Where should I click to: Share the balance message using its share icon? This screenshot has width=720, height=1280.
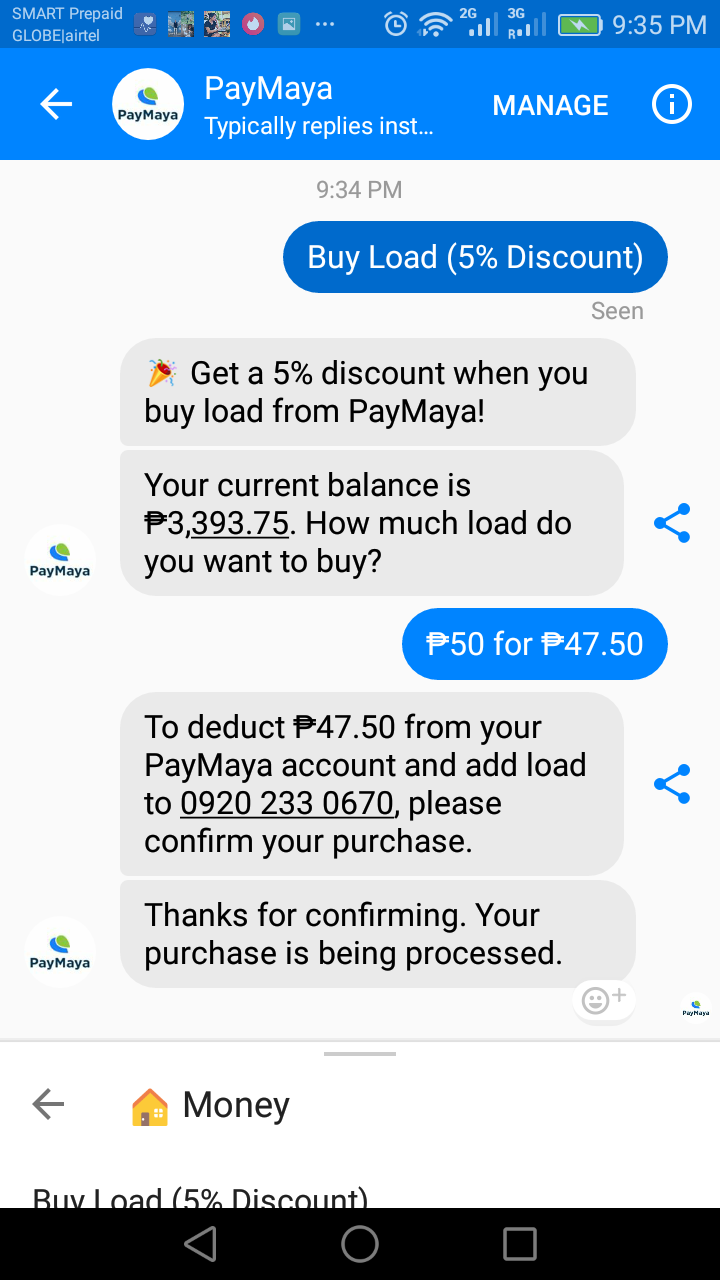(671, 522)
